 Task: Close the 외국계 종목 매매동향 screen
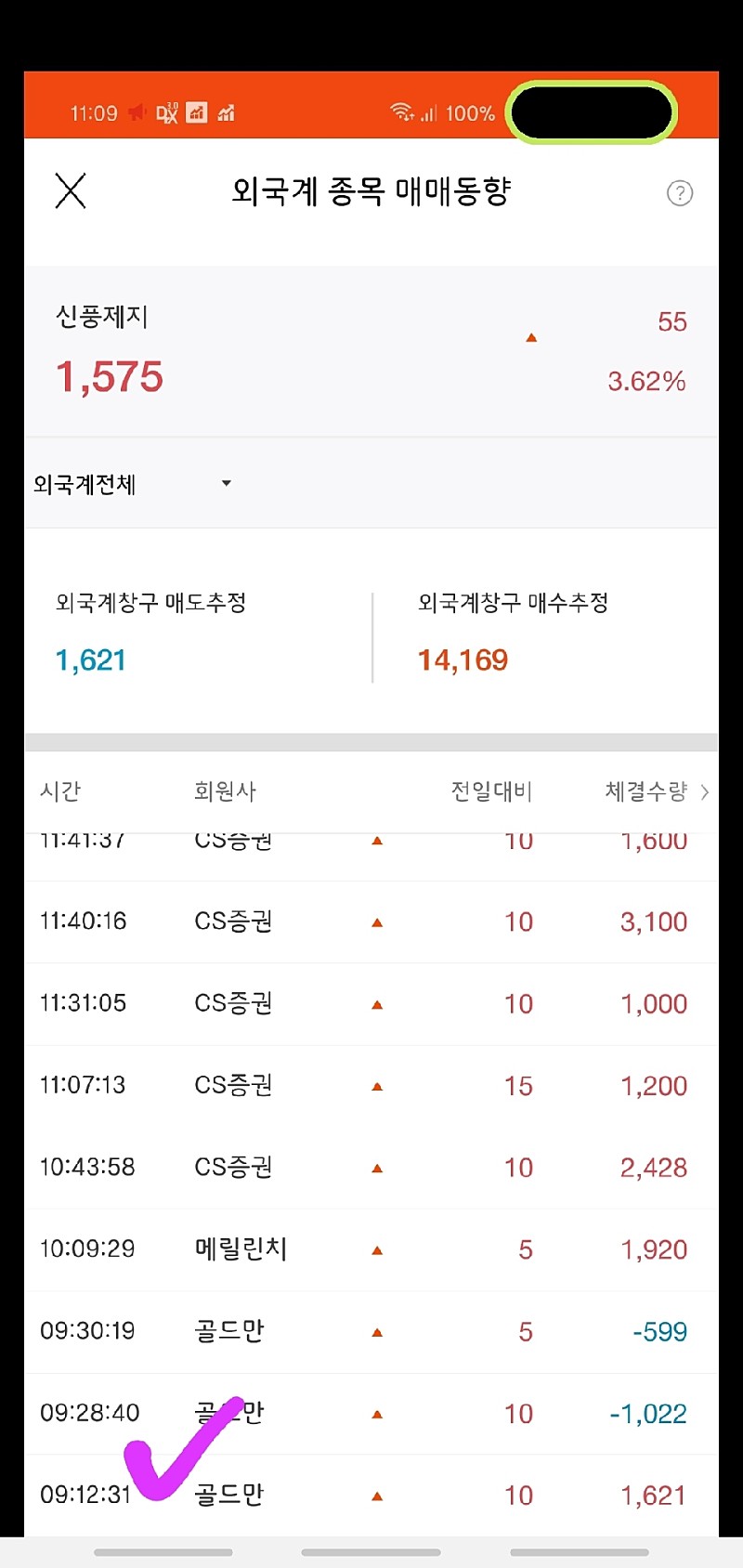point(71,191)
